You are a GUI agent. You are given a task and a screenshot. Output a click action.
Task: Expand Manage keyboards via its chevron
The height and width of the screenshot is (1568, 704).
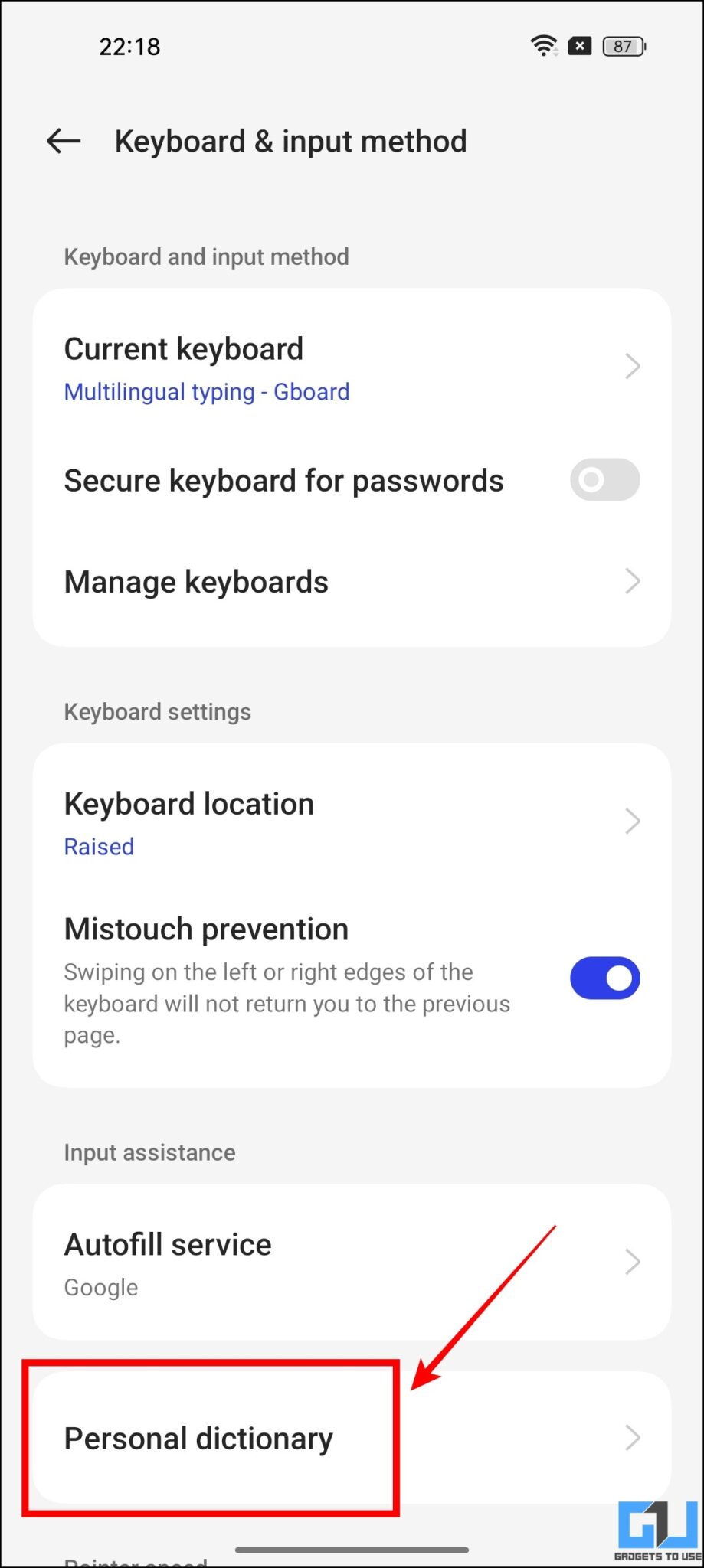point(632,581)
